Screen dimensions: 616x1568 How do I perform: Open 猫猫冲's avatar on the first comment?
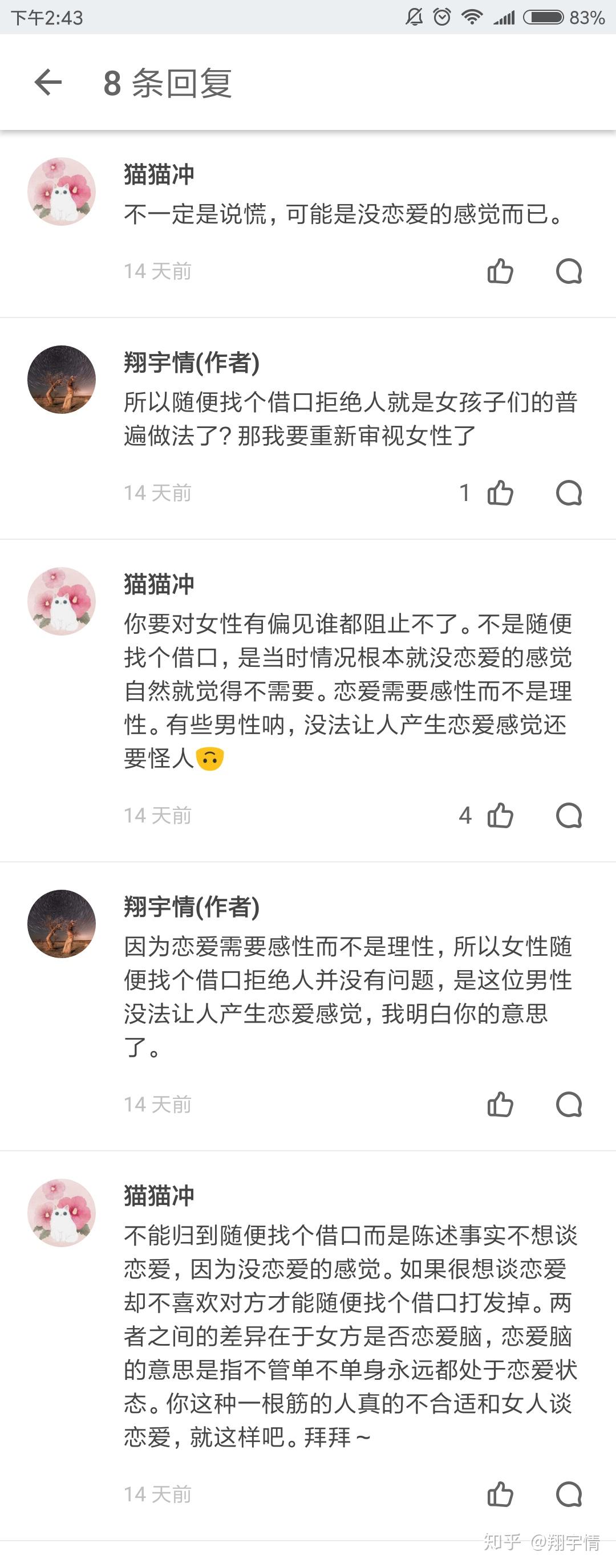click(x=62, y=191)
